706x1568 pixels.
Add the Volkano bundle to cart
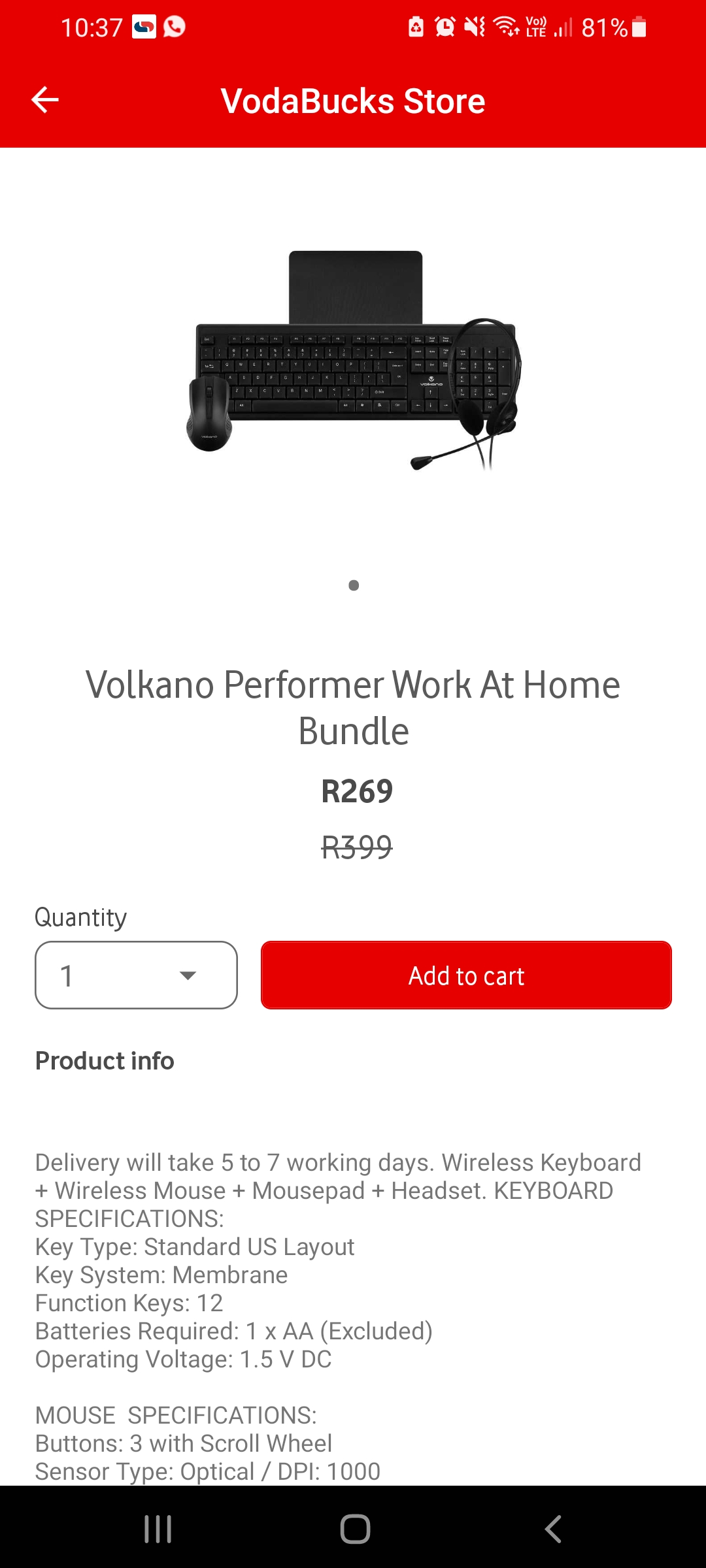tap(466, 975)
